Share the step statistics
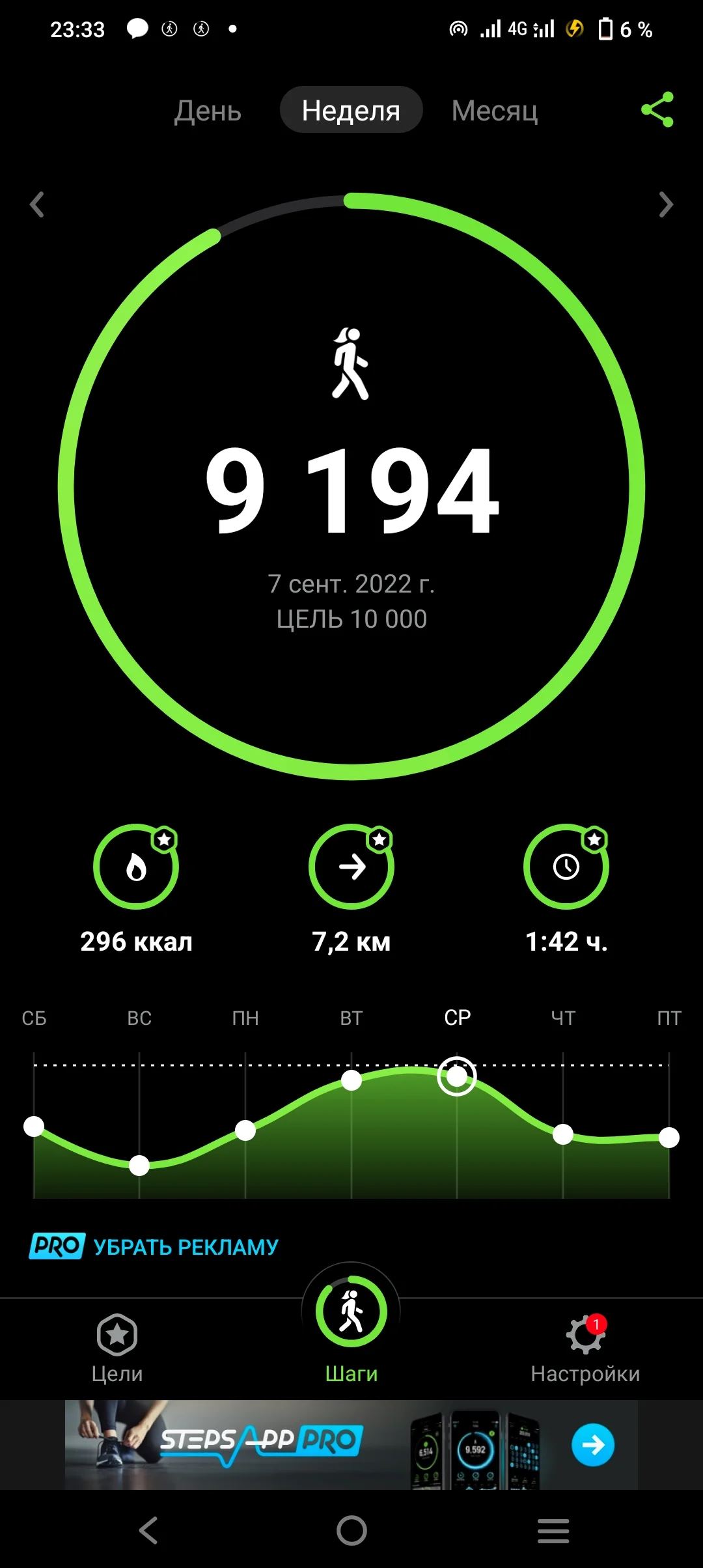The image size is (703, 1568). [657, 109]
